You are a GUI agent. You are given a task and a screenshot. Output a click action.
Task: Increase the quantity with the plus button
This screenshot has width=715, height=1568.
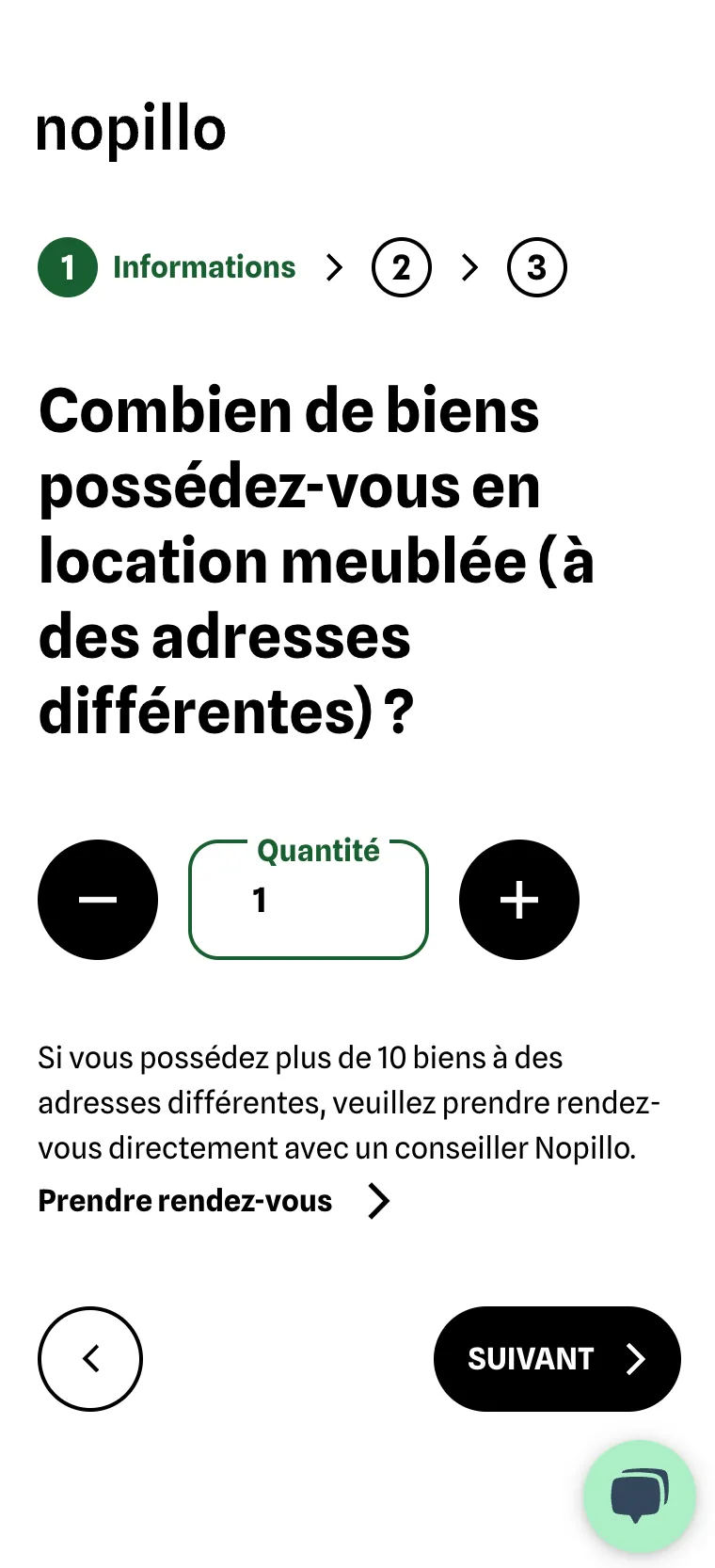click(x=519, y=900)
